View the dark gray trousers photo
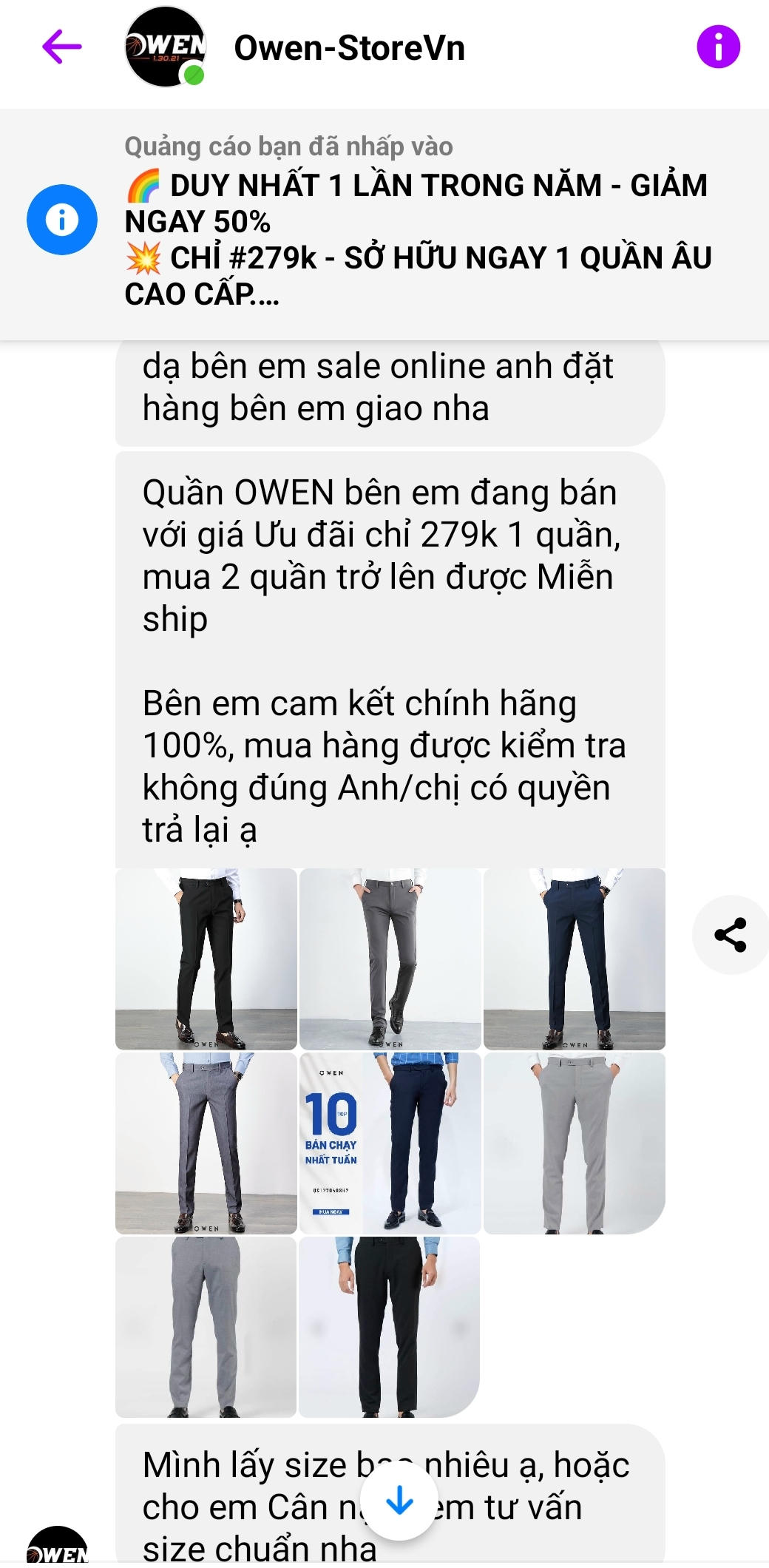769x1568 pixels. (x=390, y=959)
